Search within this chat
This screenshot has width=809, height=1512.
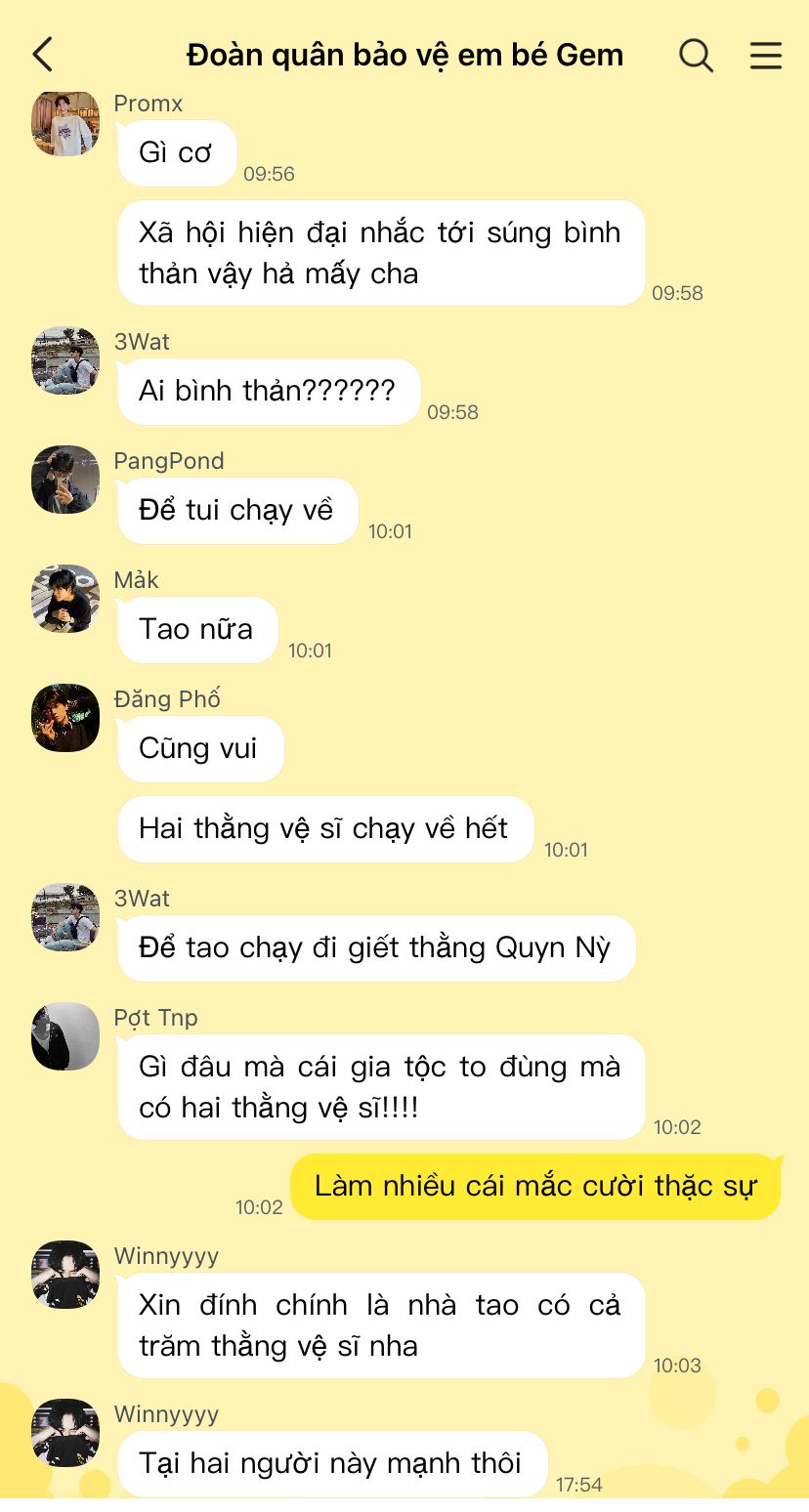pyautogui.click(x=696, y=56)
